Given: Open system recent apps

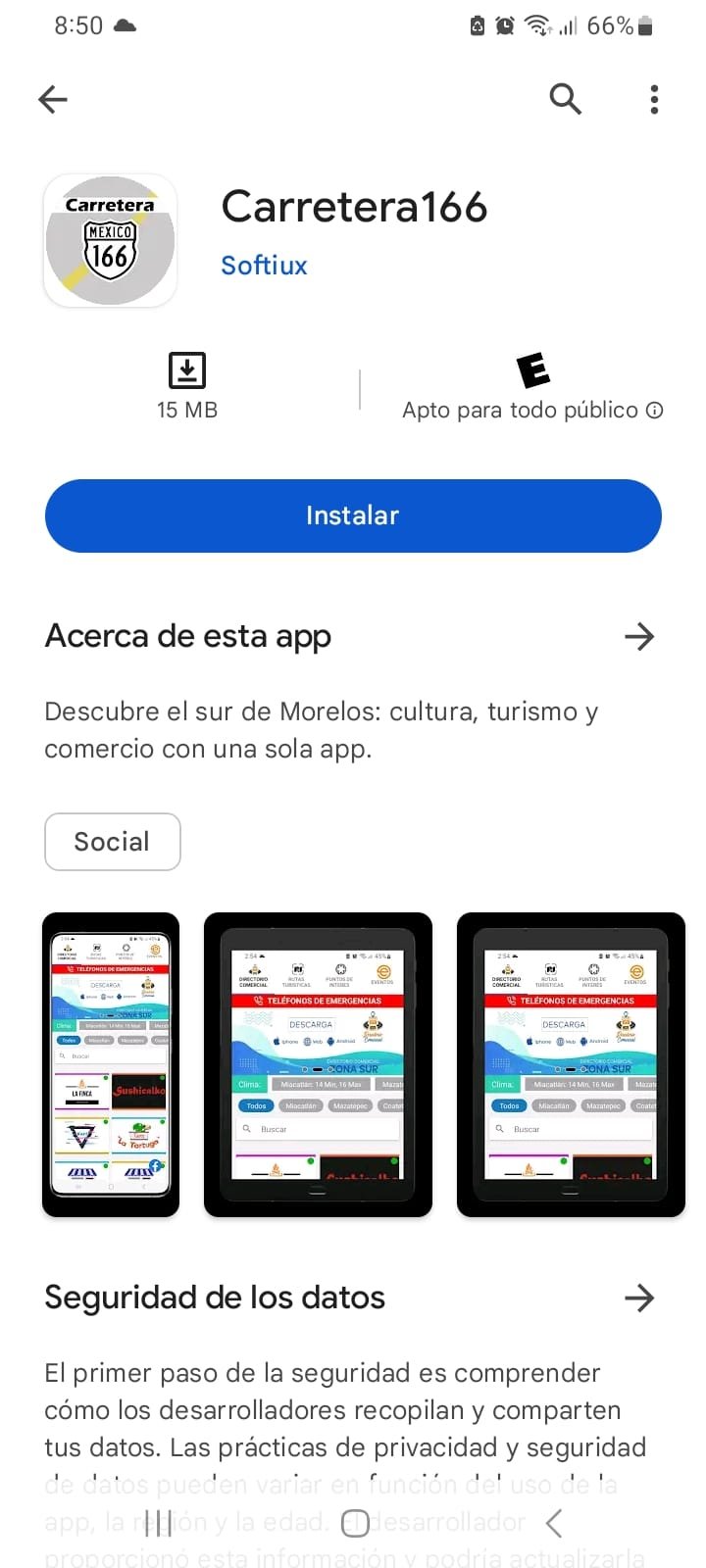Looking at the screenshot, I should pos(158,1523).
